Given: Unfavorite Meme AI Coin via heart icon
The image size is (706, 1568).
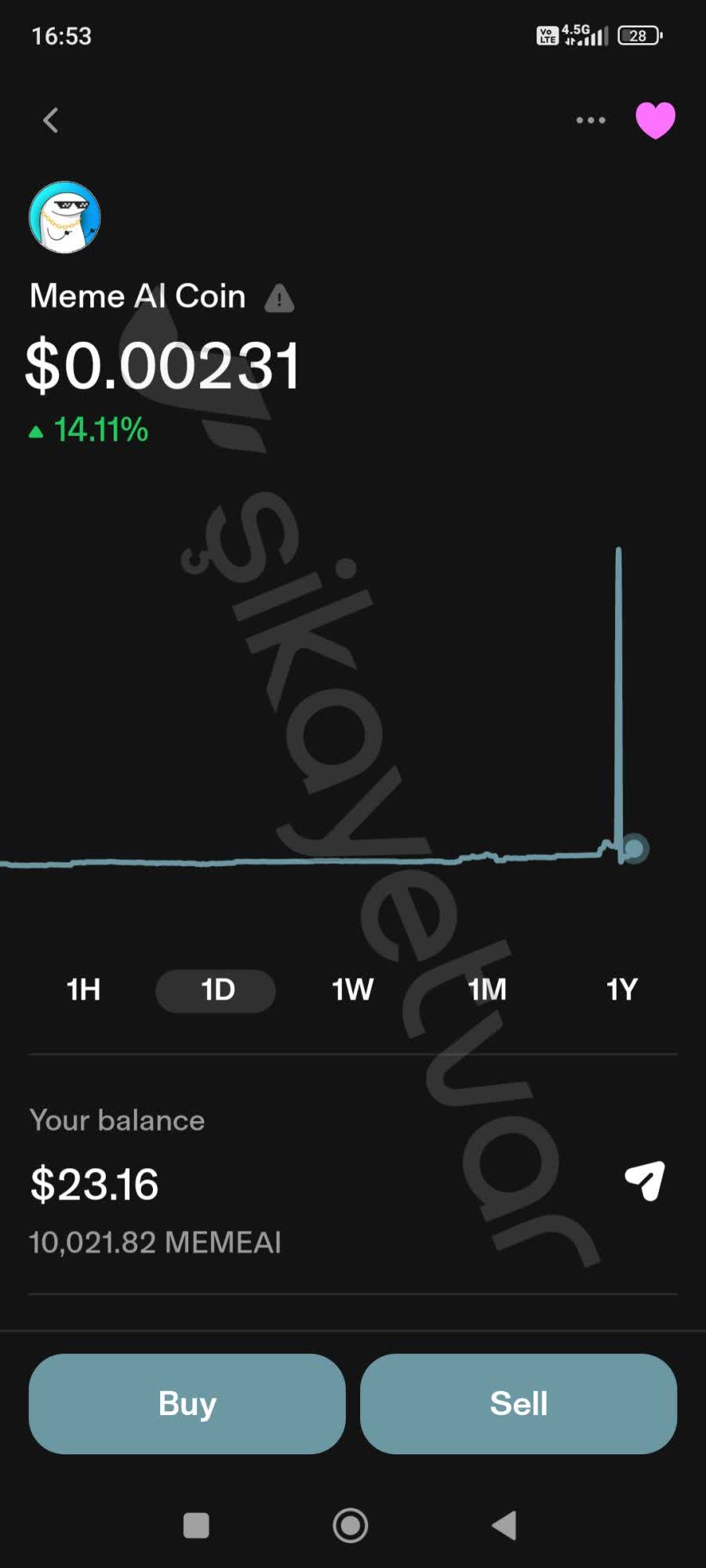Looking at the screenshot, I should coord(656,119).
